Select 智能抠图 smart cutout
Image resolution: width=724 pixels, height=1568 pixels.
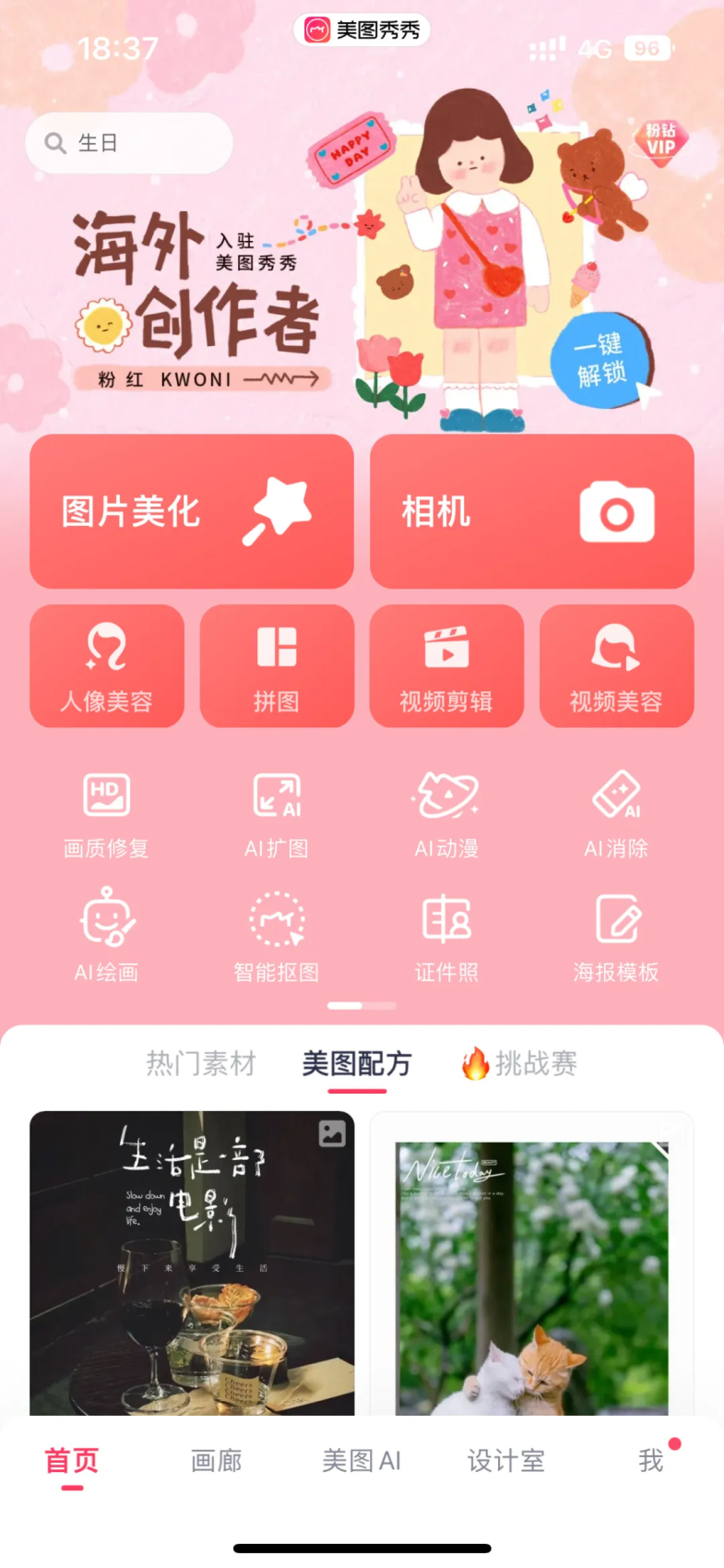click(x=277, y=935)
